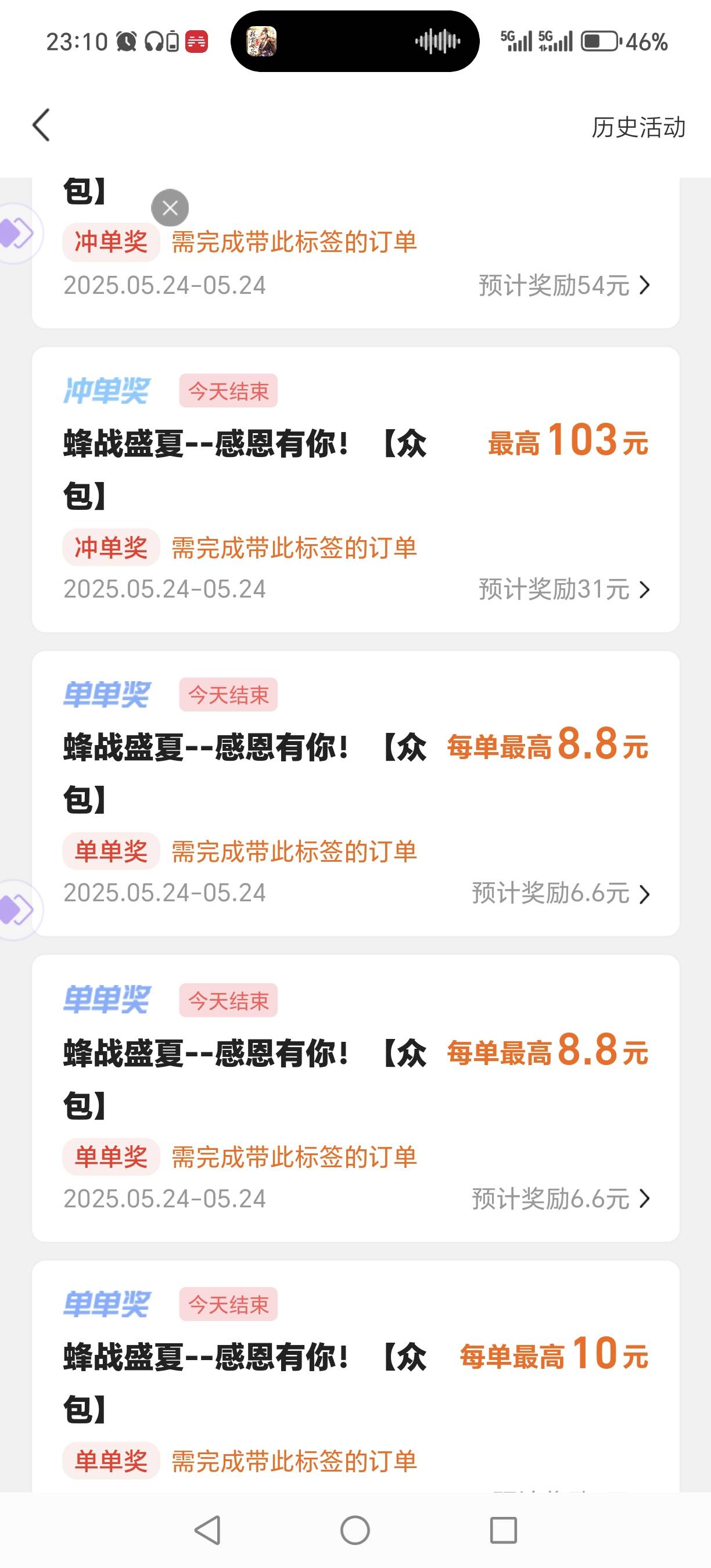This screenshot has width=711, height=1568.
Task: Open details for 预计奖励54元
Action: (564, 285)
